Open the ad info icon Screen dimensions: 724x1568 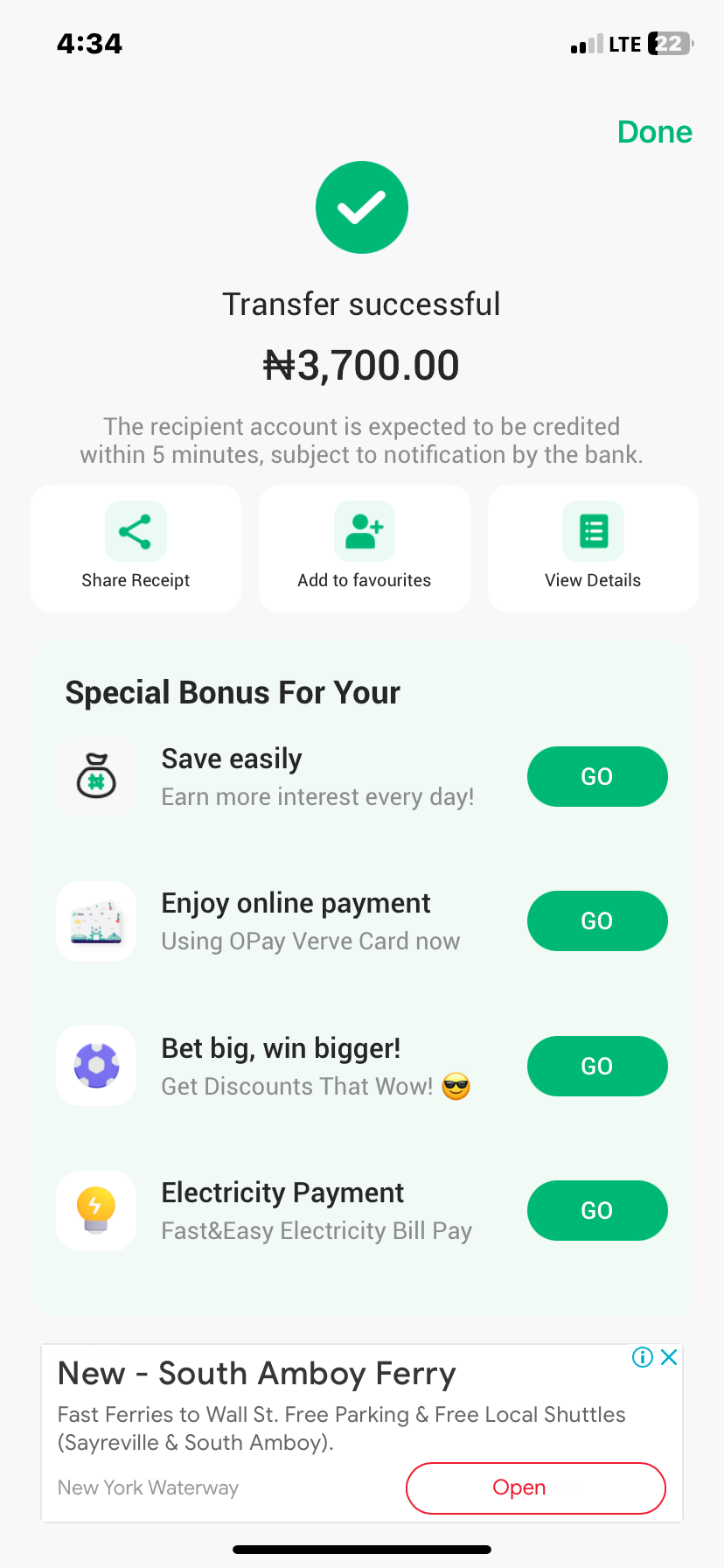(642, 1357)
